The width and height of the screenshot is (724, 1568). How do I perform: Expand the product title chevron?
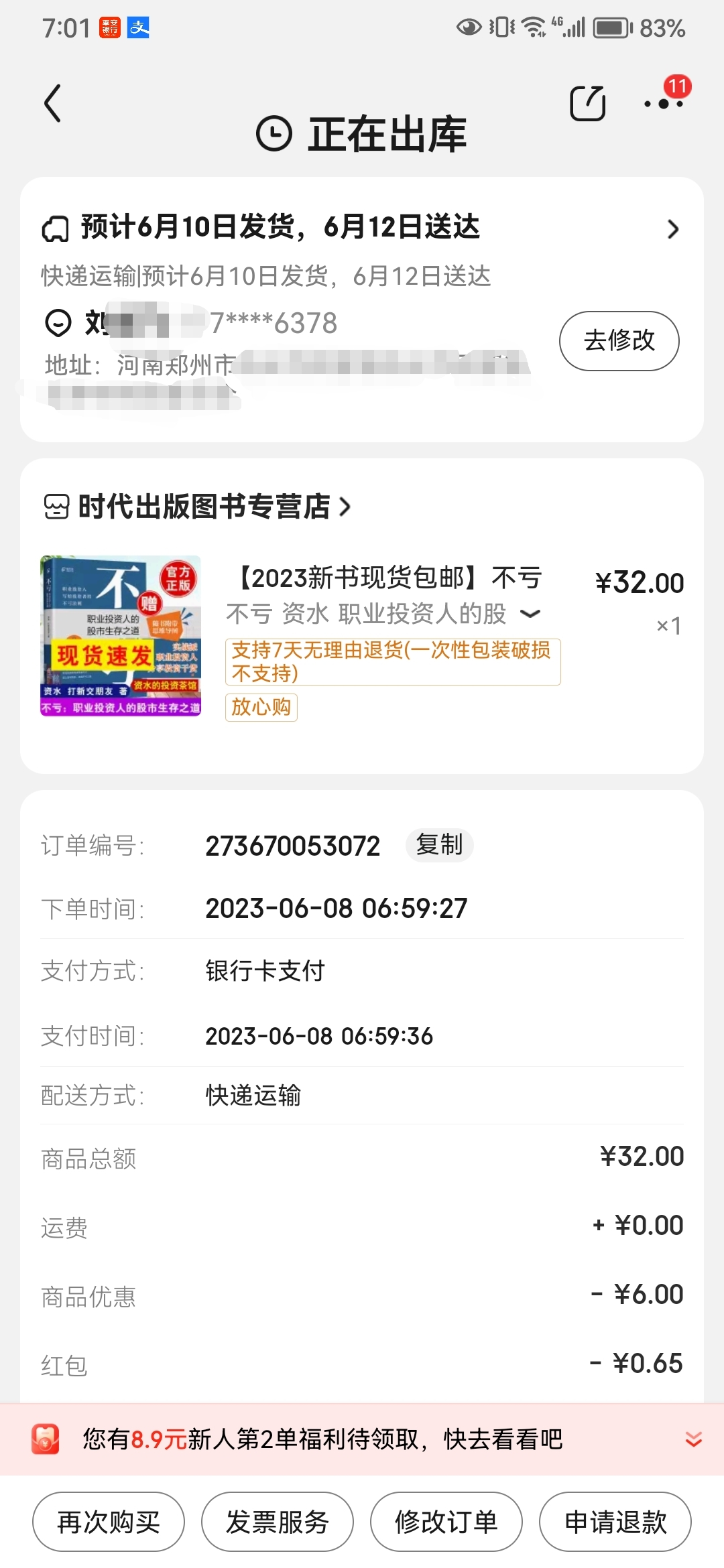530,614
